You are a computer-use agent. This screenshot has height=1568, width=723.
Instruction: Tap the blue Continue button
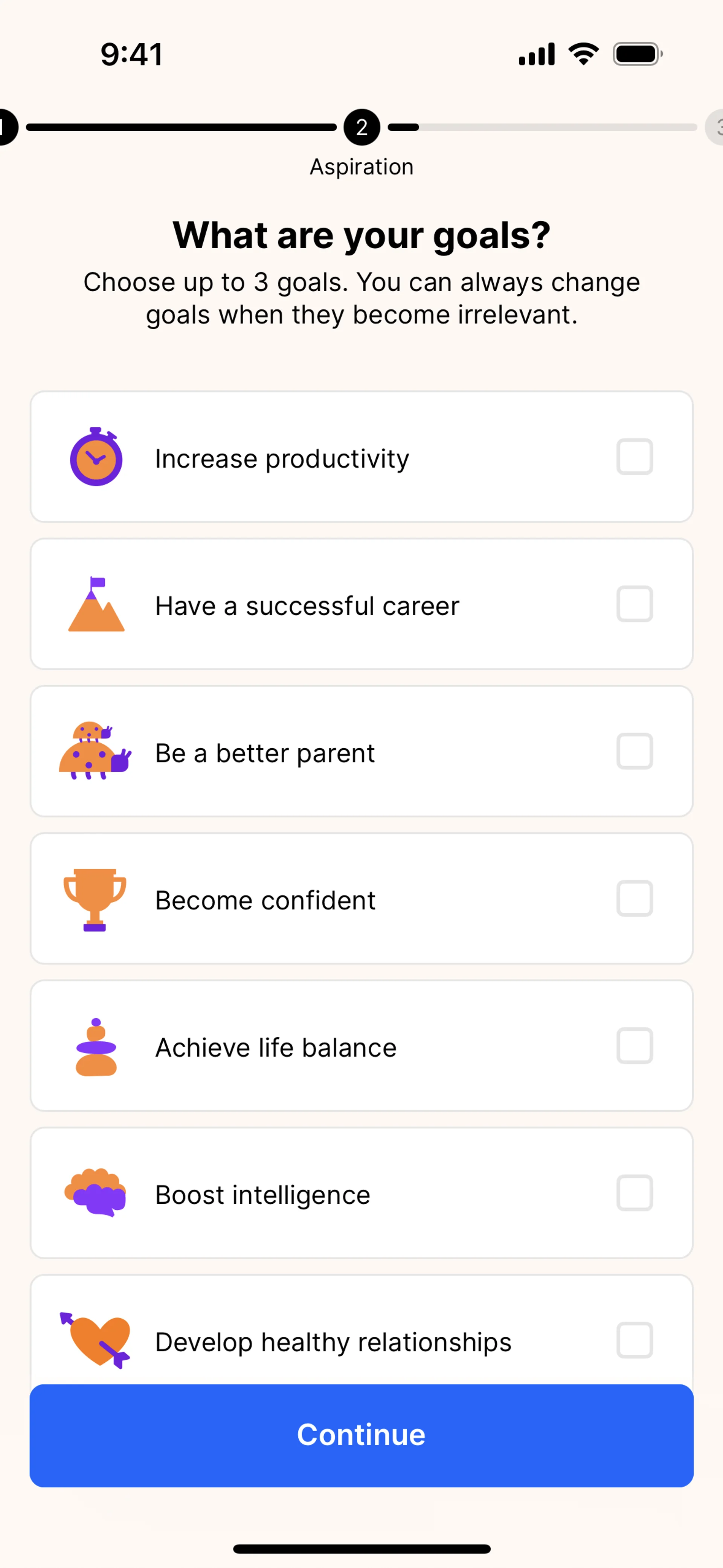coord(361,1435)
